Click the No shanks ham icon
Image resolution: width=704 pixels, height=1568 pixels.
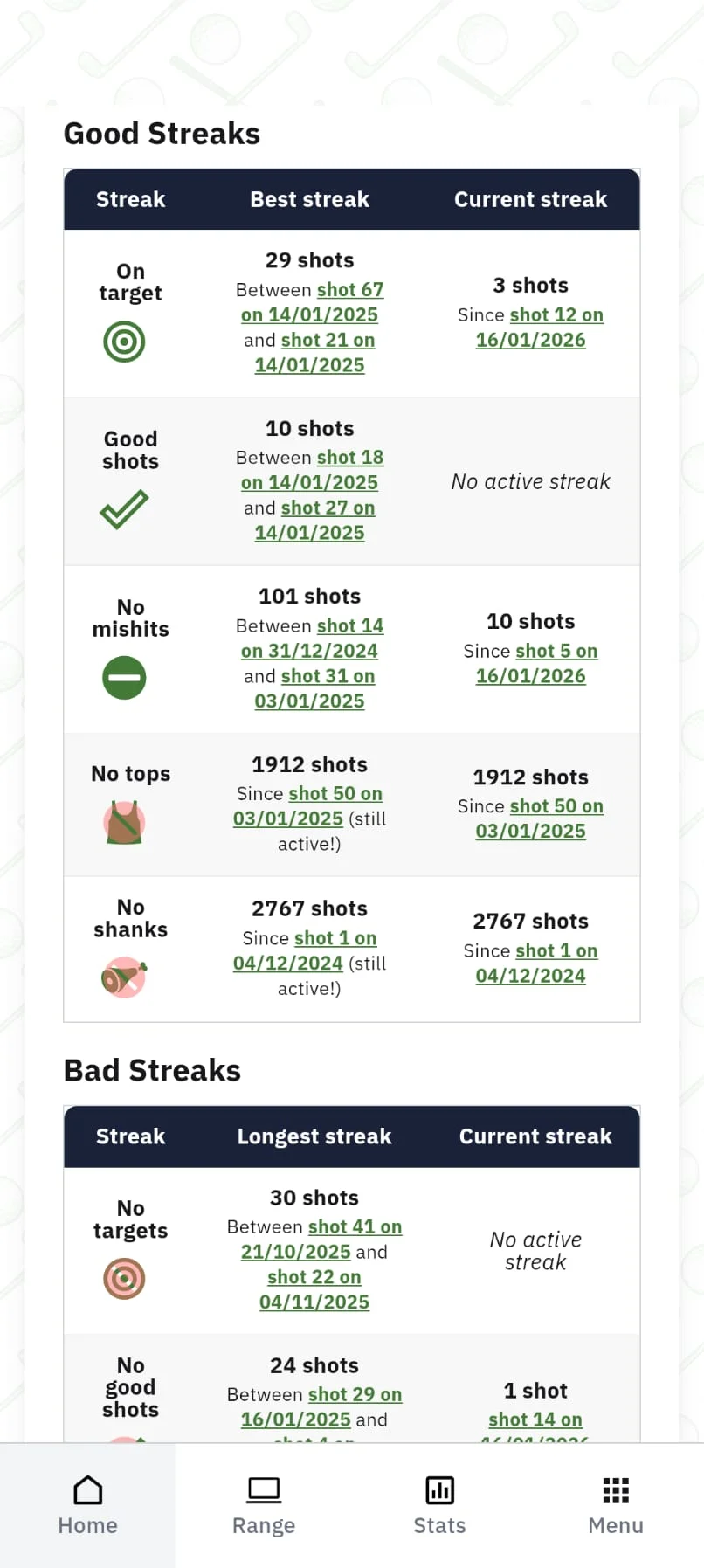click(x=123, y=977)
